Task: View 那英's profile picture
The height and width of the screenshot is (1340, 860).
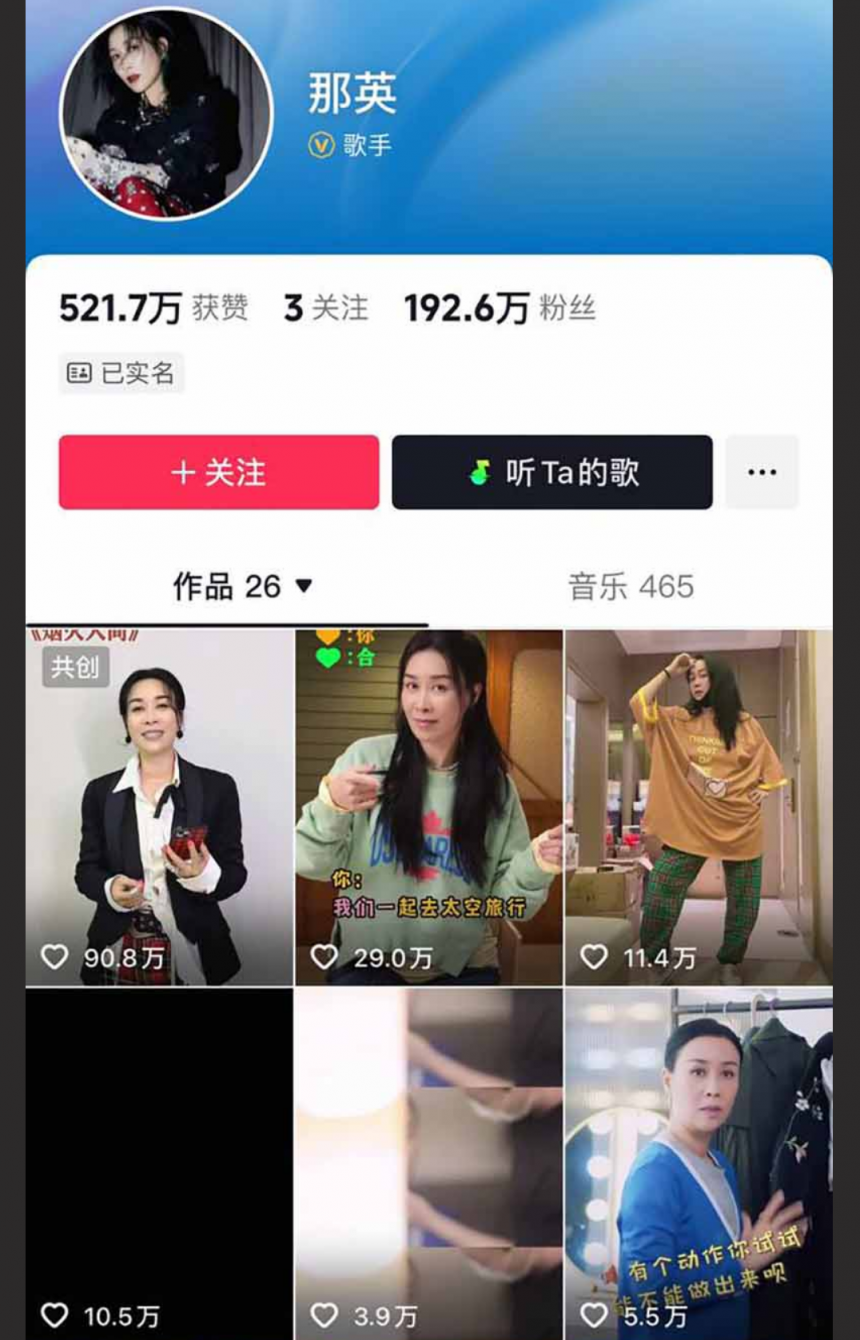Action: click(166, 114)
